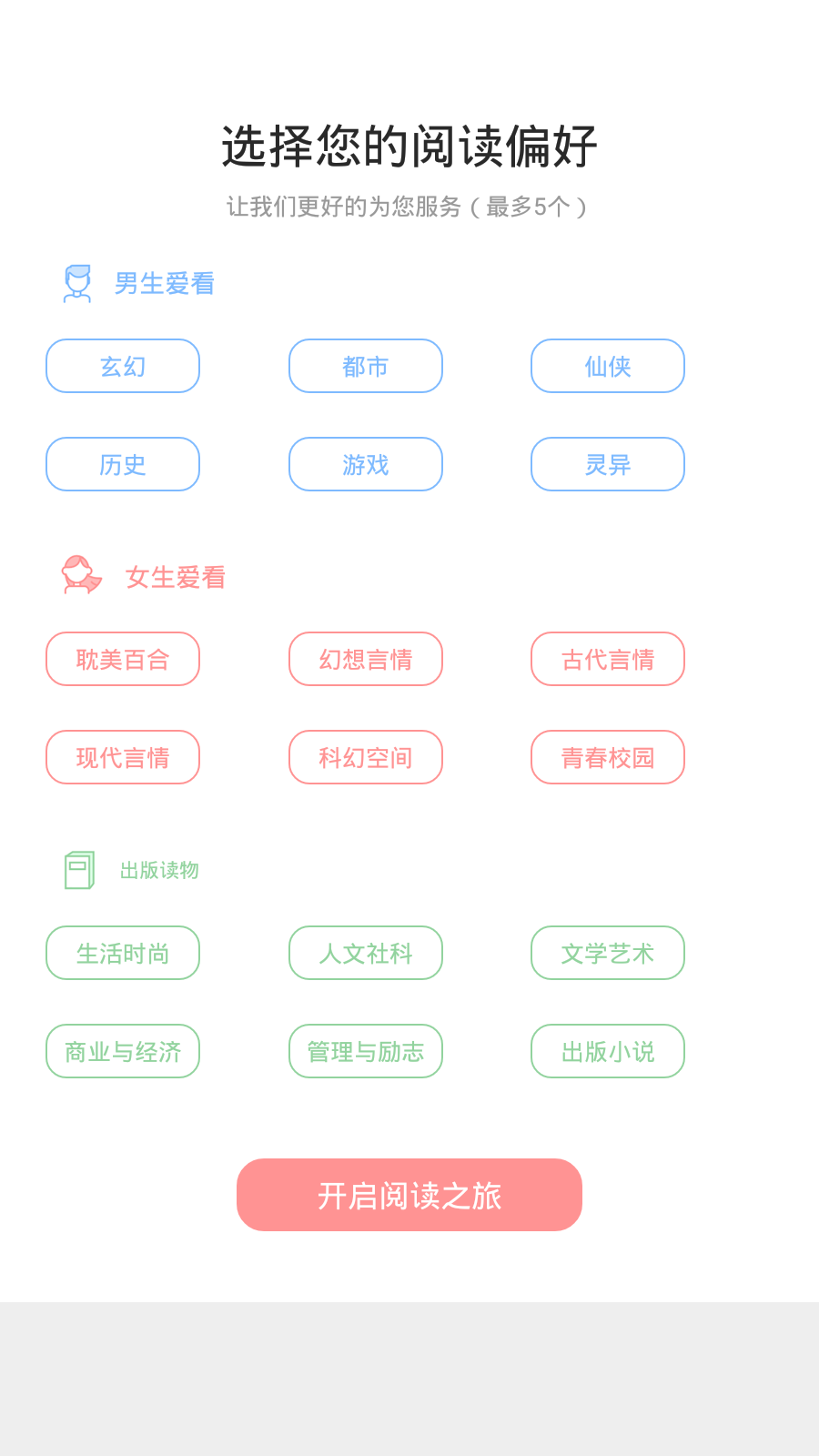The image size is (819, 1456).
Task: Choose 古代言情 category
Action: 608,659
